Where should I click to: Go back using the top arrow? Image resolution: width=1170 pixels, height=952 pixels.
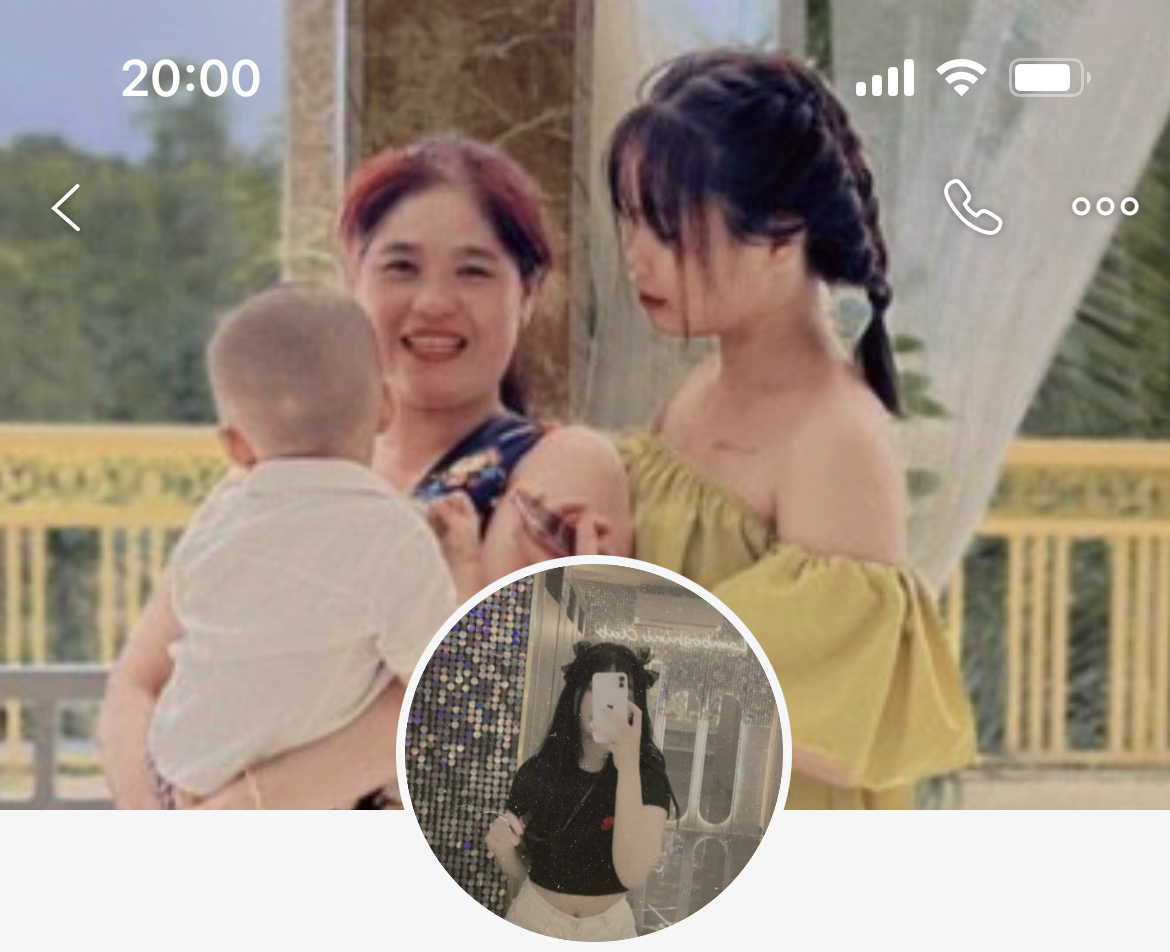[66, 208]
